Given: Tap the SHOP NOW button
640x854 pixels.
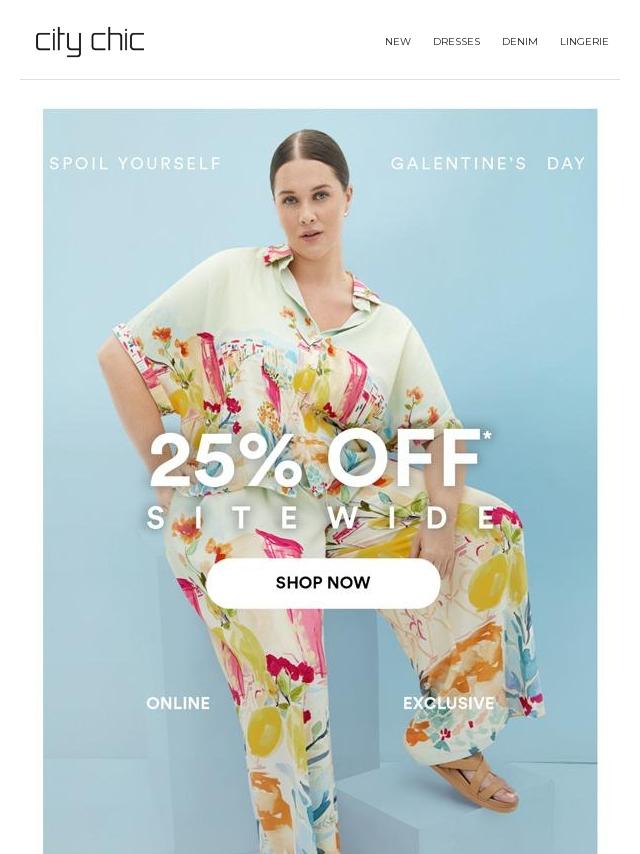Looking at the screenshot, I should [323, 583].
